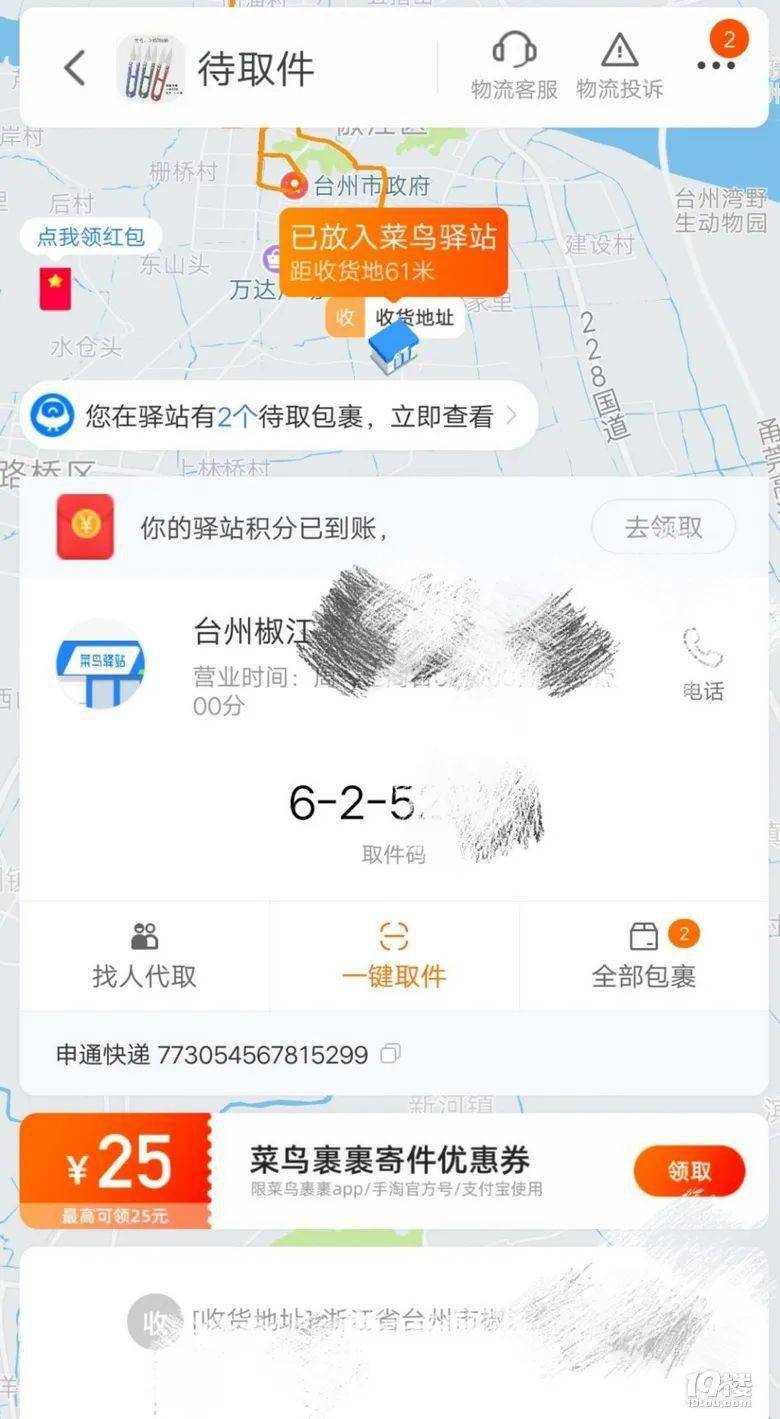Open 全部包裹 all parcels
The image size is (780, 1419).
tap(643, 957)
